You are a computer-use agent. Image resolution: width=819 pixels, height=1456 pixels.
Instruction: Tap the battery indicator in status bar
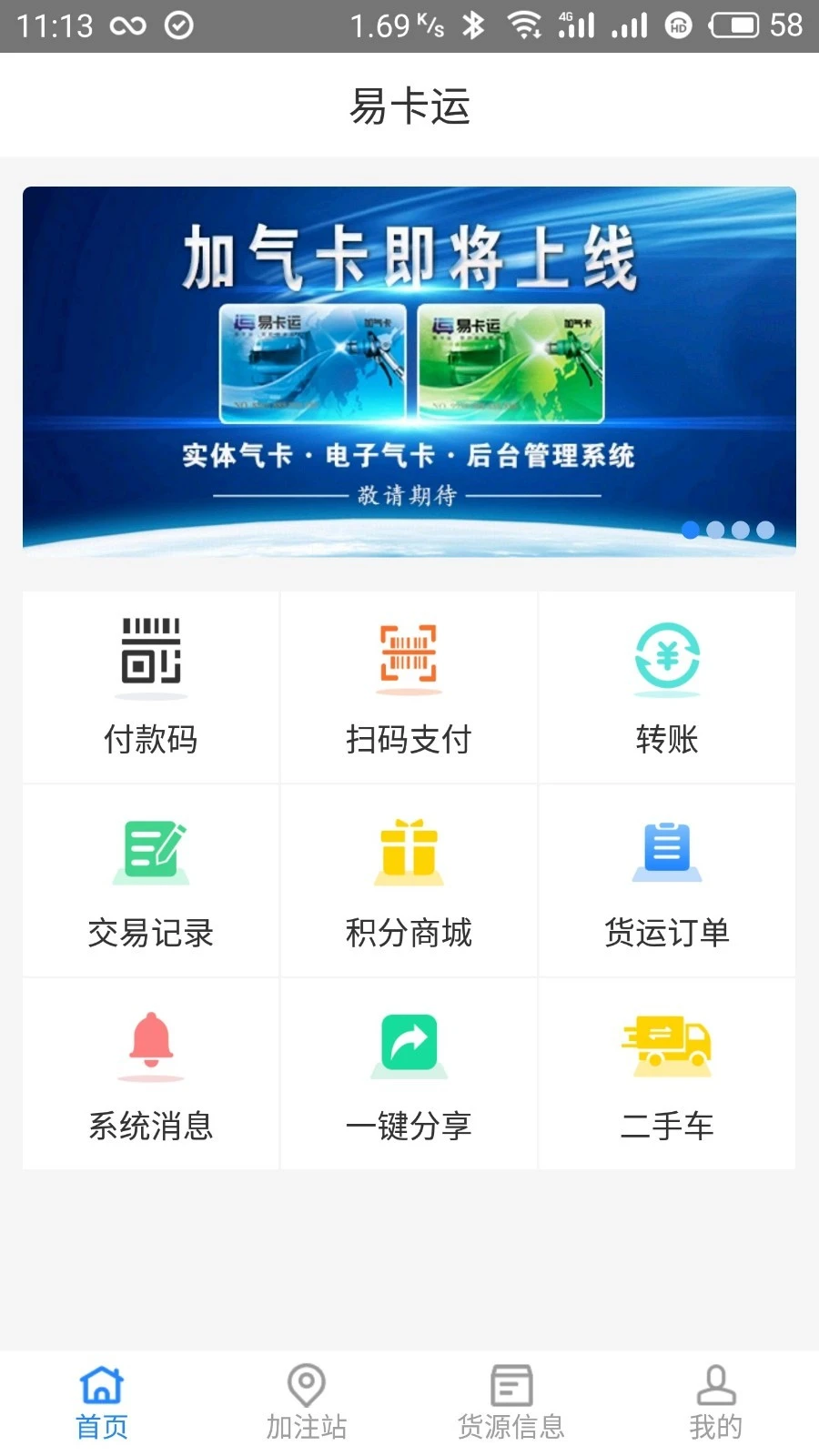point(733,25)
